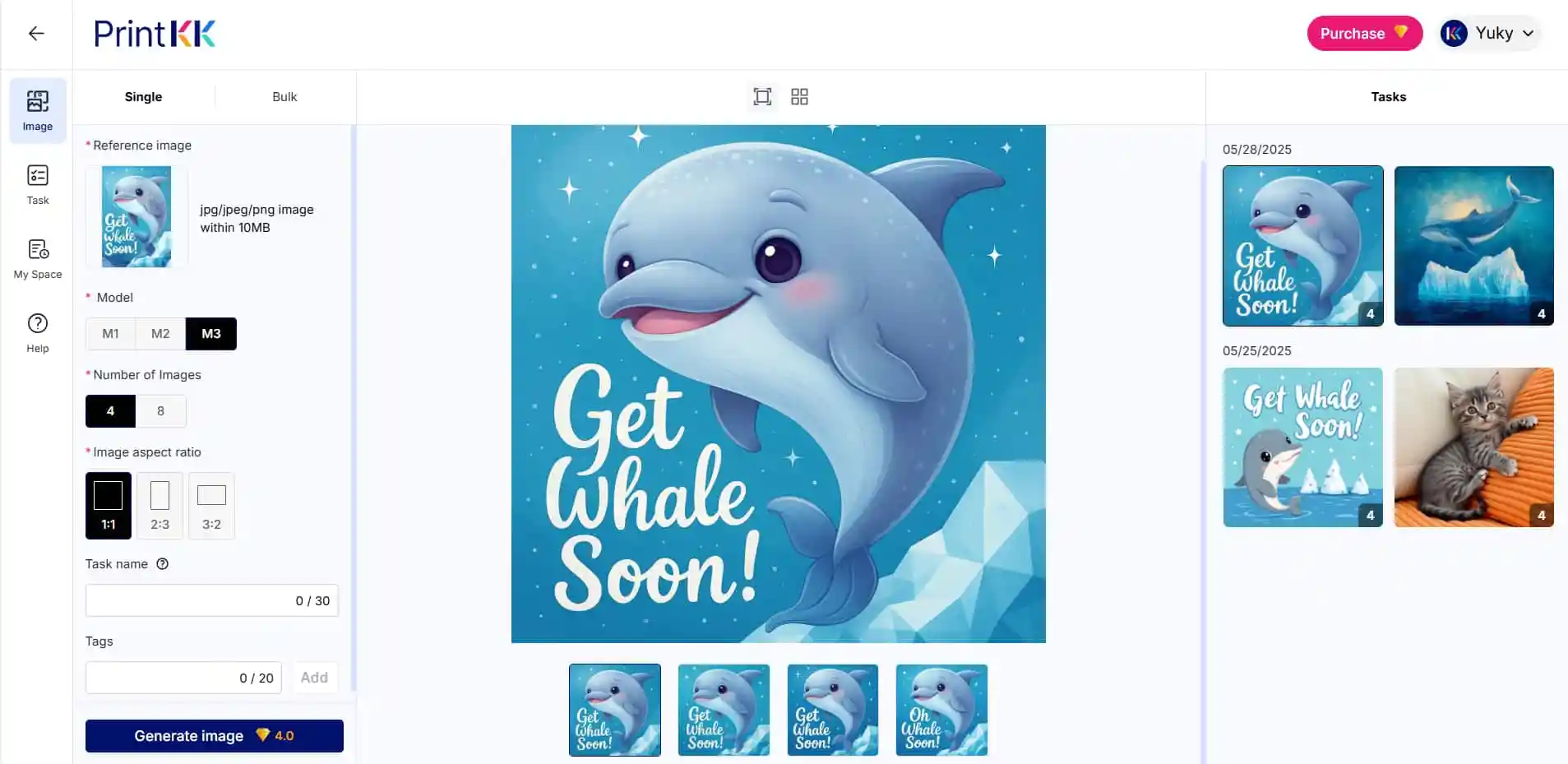1568x764 pixels.
Task: Open the Help section
Action: point(38,332)
